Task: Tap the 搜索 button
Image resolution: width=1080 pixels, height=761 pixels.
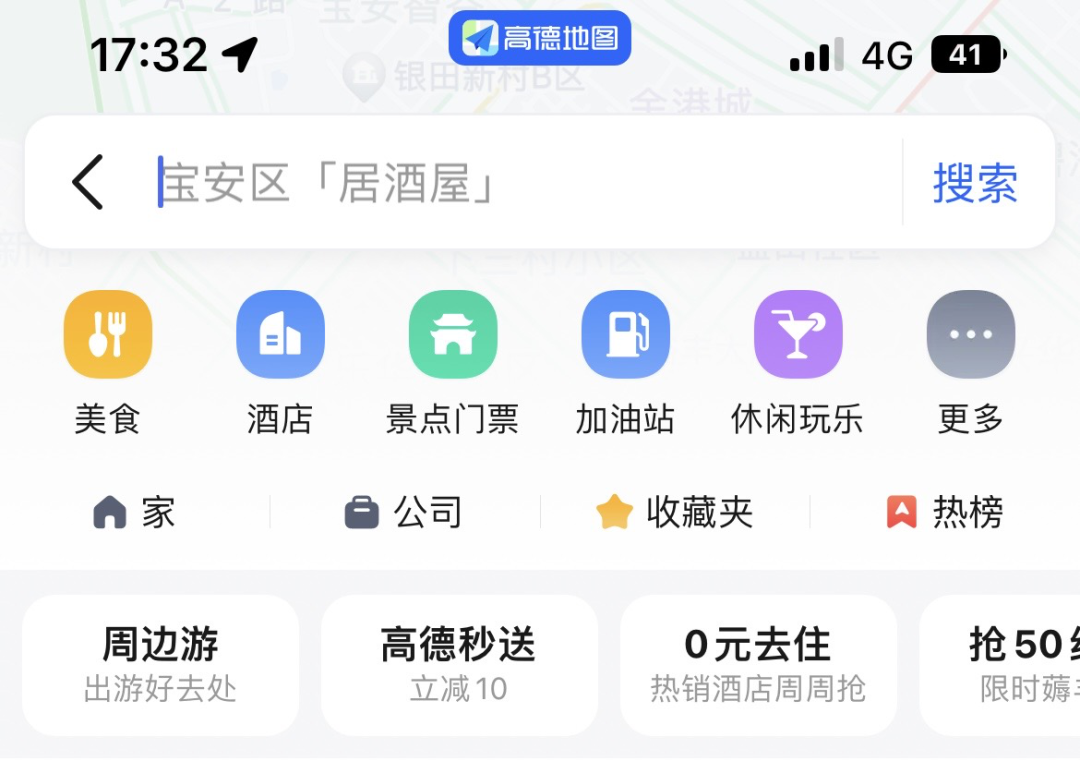Action: coord(975,183)
